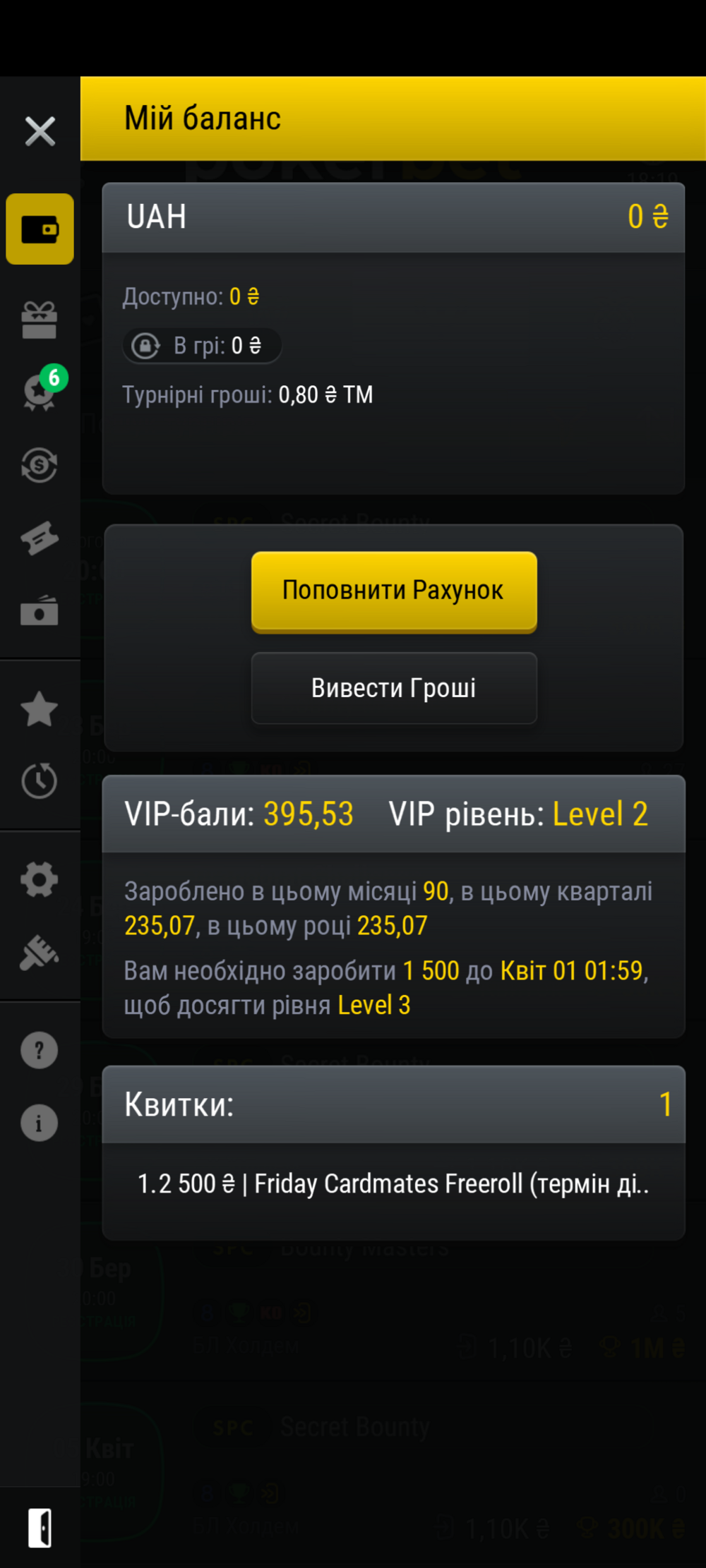
Task: Open the brush theme icon
Action: [x=40, y=953]
